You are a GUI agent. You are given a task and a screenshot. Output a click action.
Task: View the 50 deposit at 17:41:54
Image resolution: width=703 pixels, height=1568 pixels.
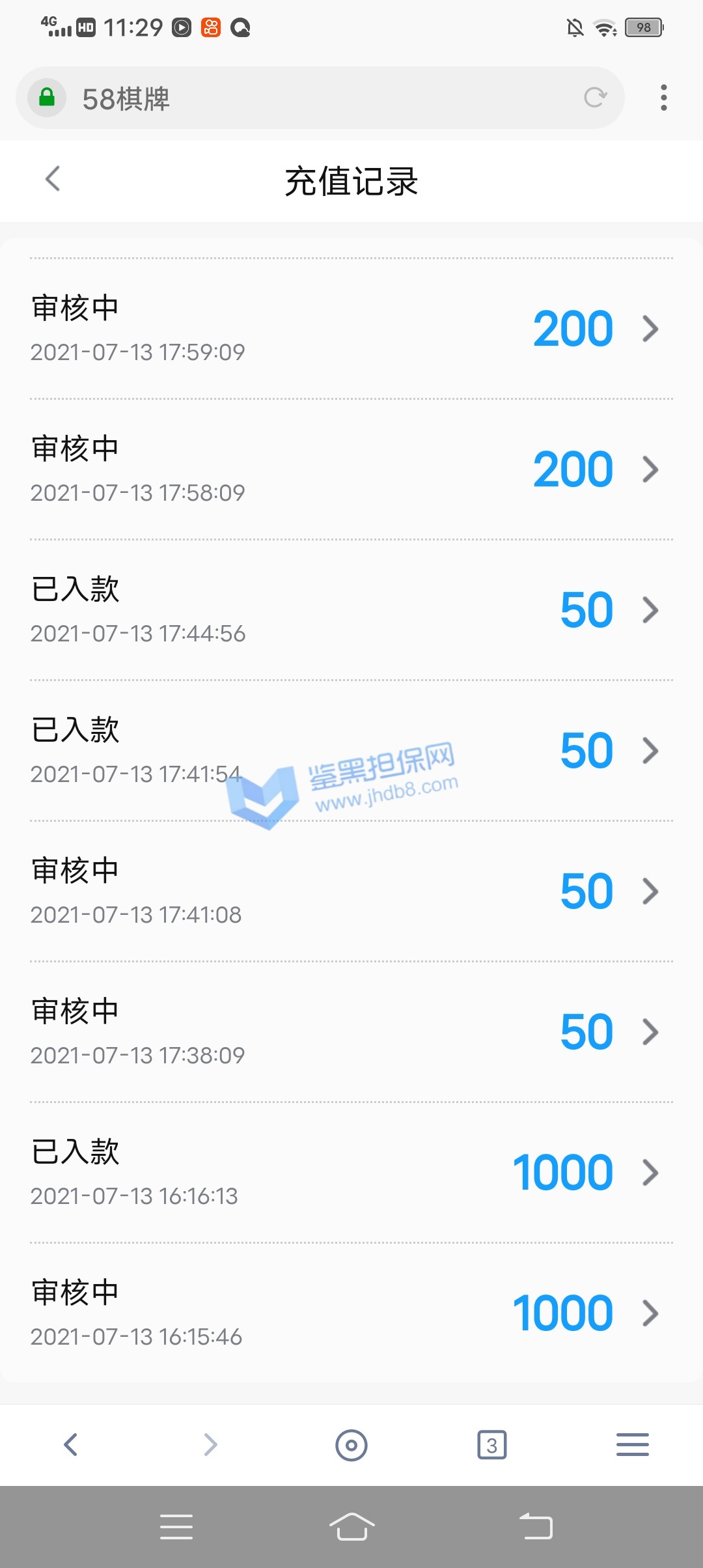[351, 751]
